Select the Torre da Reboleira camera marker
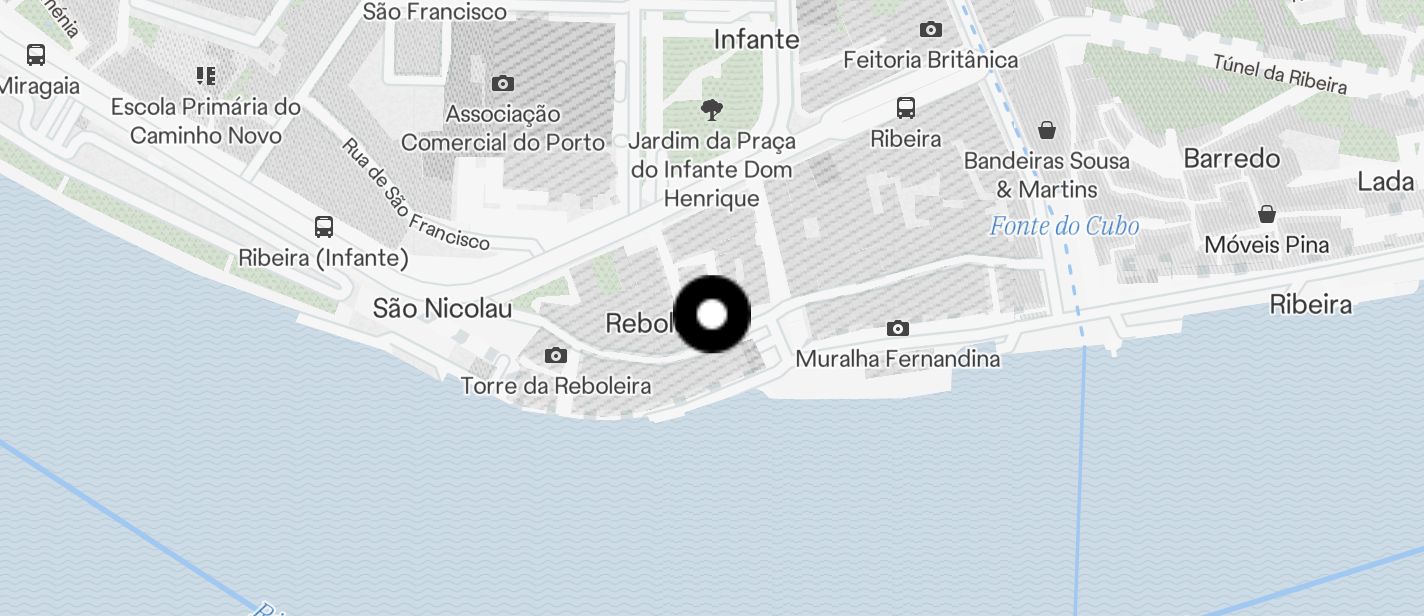 [x=556, y=355]
